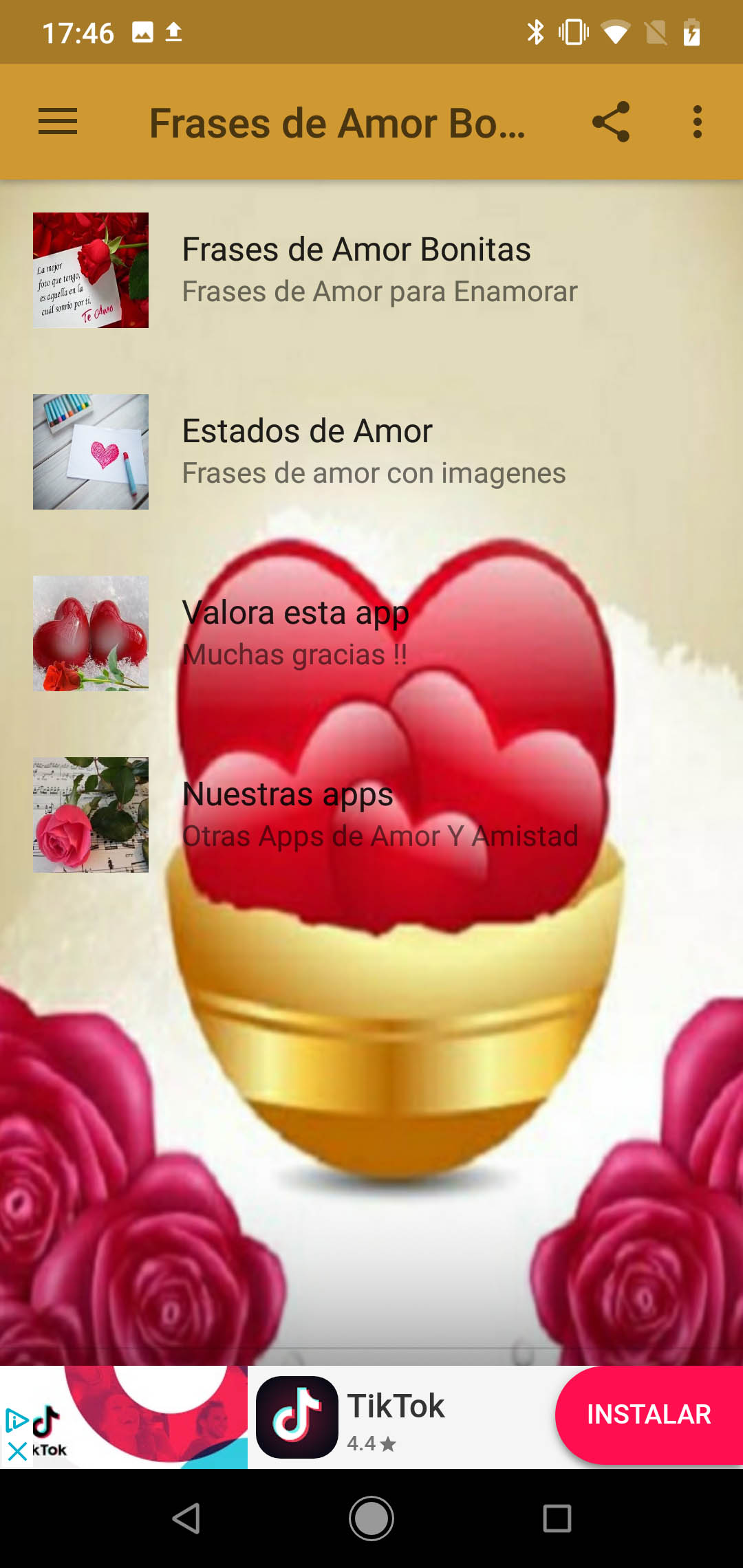743x1568 pixels.
Task: Tap INSTALAR on the TikTok ad
Action: tap(648, 1414)
